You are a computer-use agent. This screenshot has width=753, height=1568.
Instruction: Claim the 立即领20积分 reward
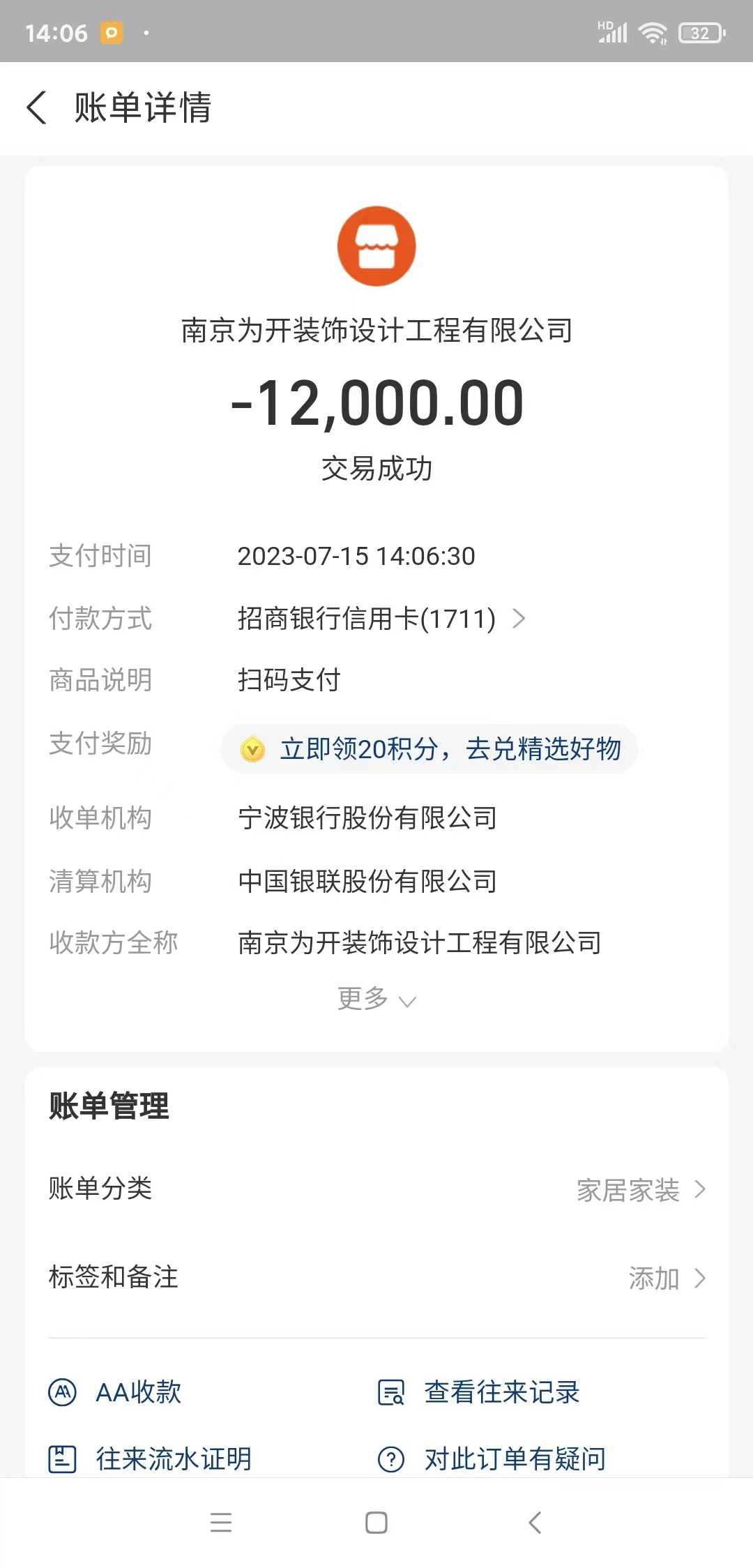[429, 749]
